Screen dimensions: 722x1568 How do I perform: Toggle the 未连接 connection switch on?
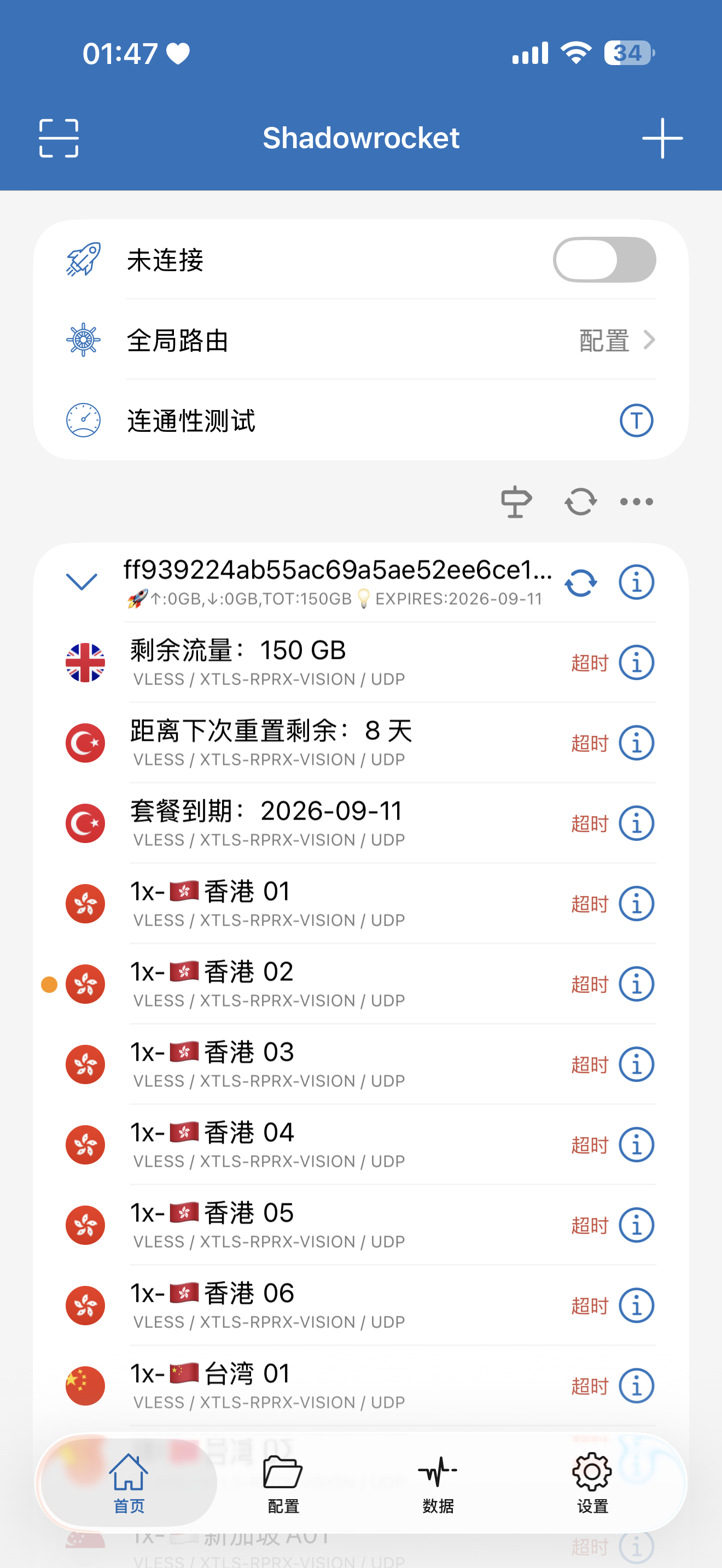(604, 260)
